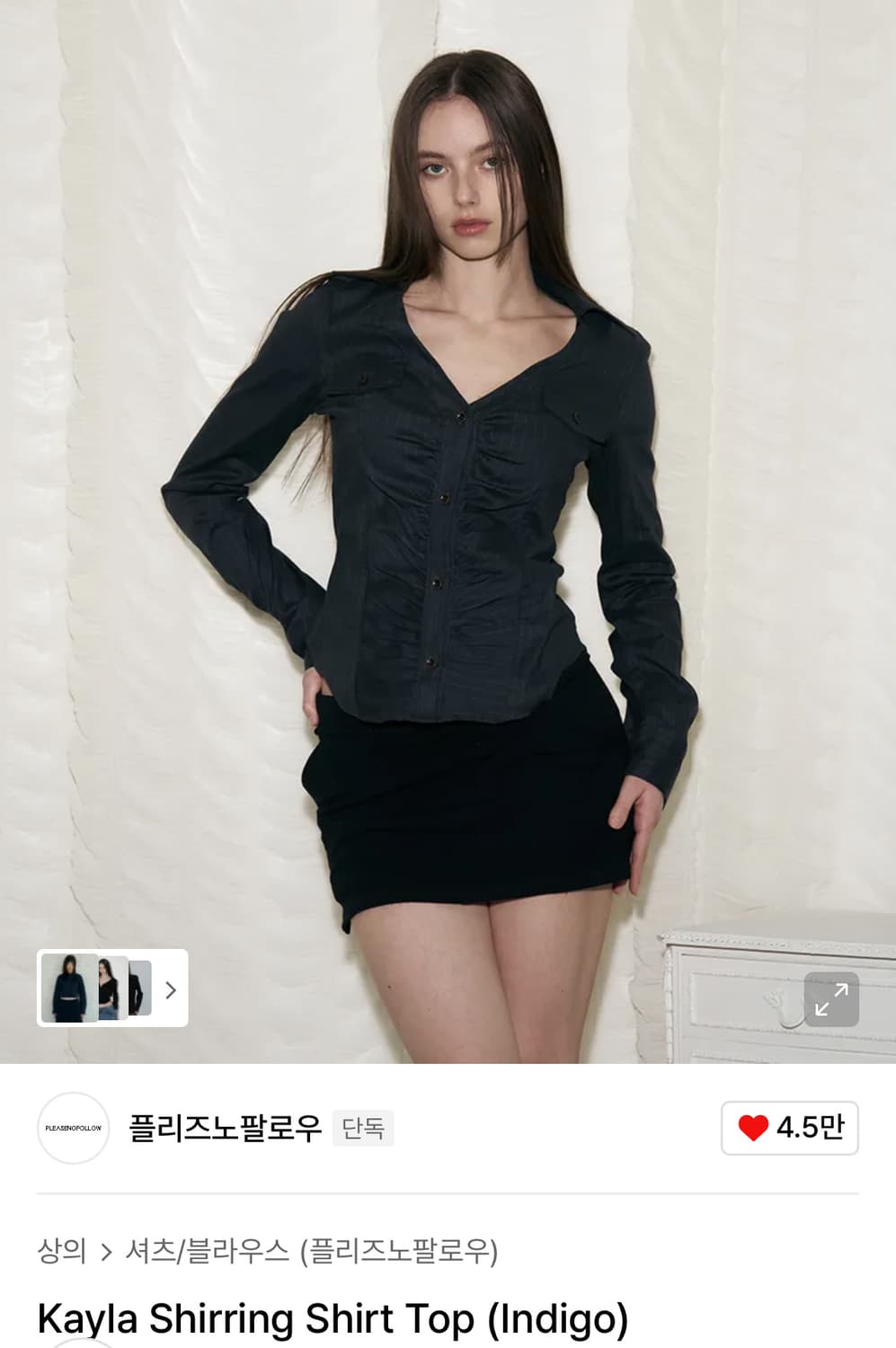The width and height of the screenshot is (896, 1348).
Task: Click the PLEASENOFOLLOW brand logo circle
Action: [72, 1125]
